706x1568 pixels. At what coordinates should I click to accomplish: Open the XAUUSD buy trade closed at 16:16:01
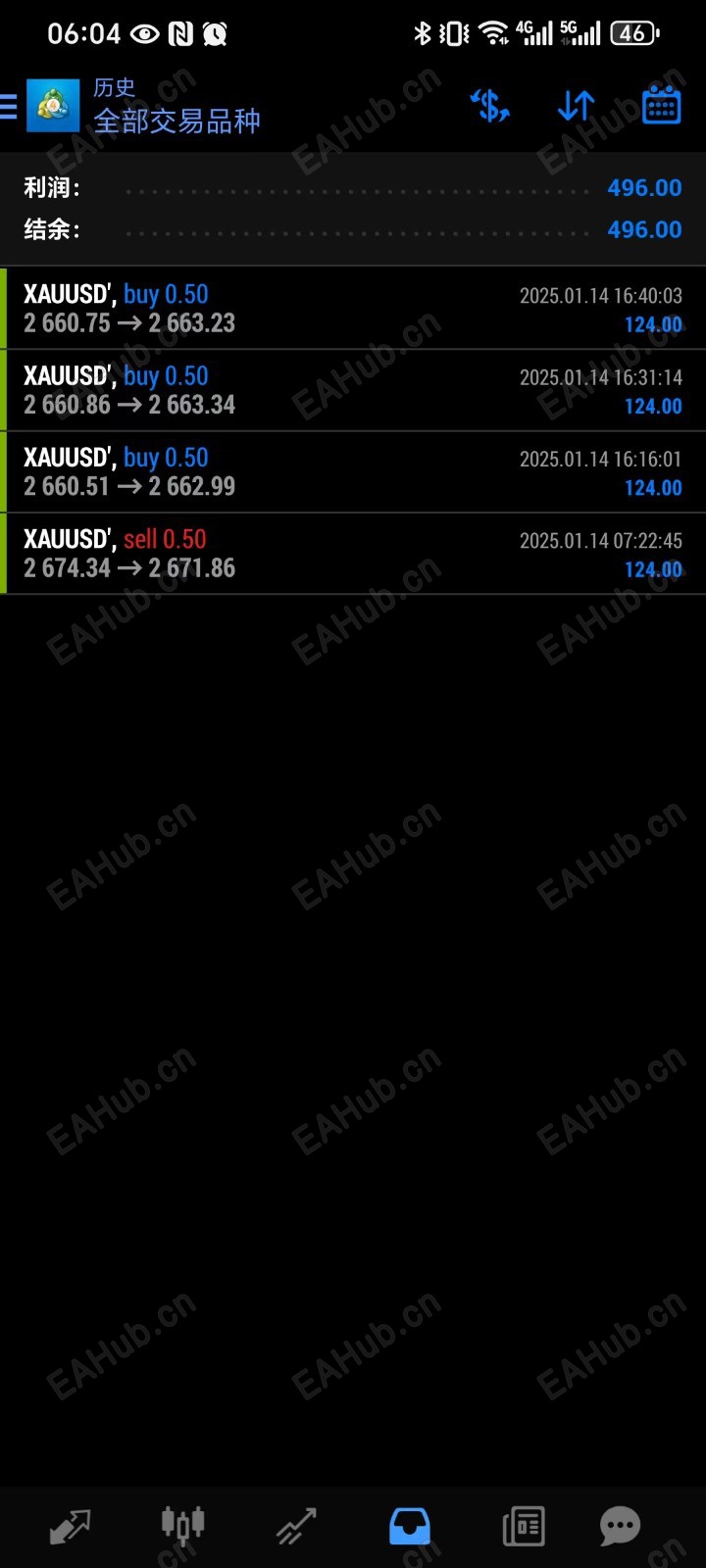tap(353, 471)
